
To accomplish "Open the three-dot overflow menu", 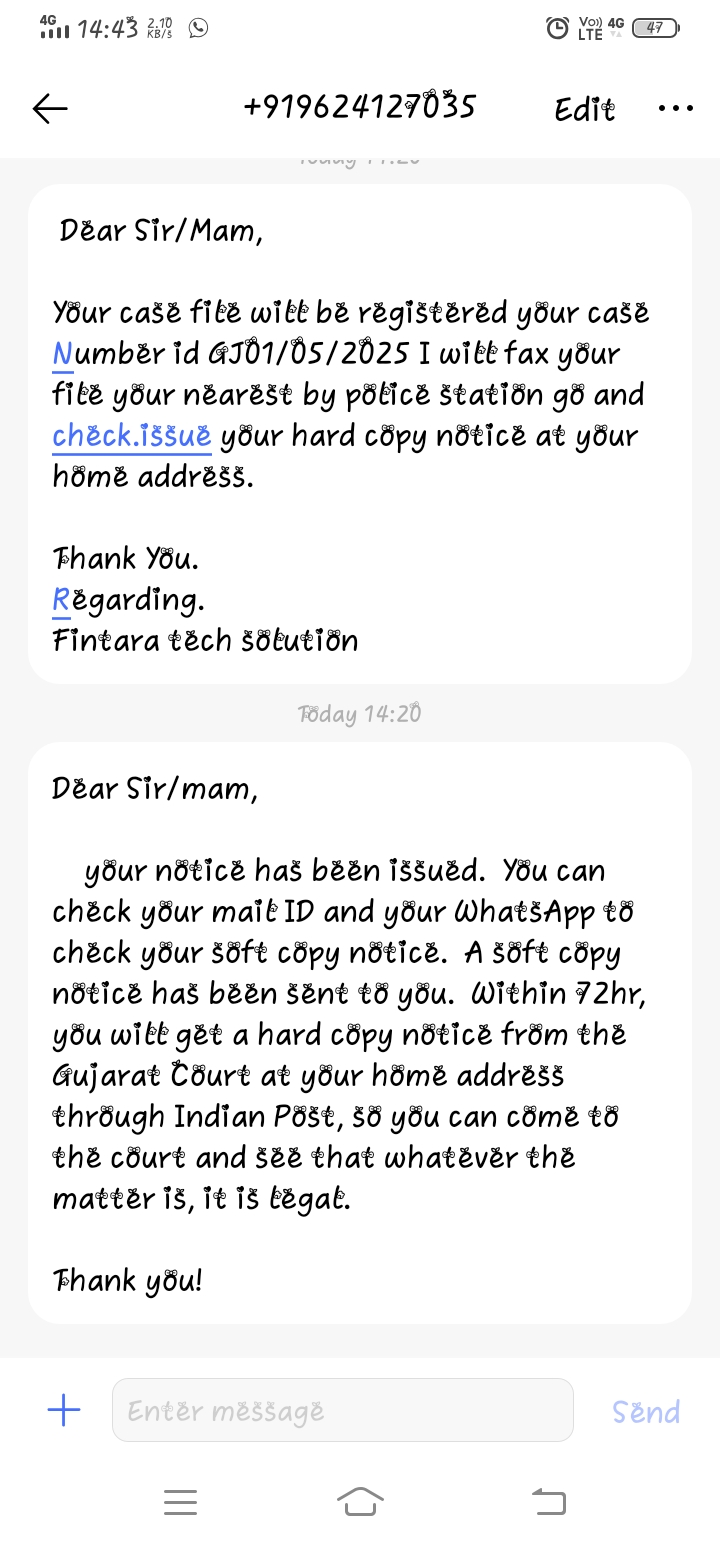I will [x=676, y=109].
